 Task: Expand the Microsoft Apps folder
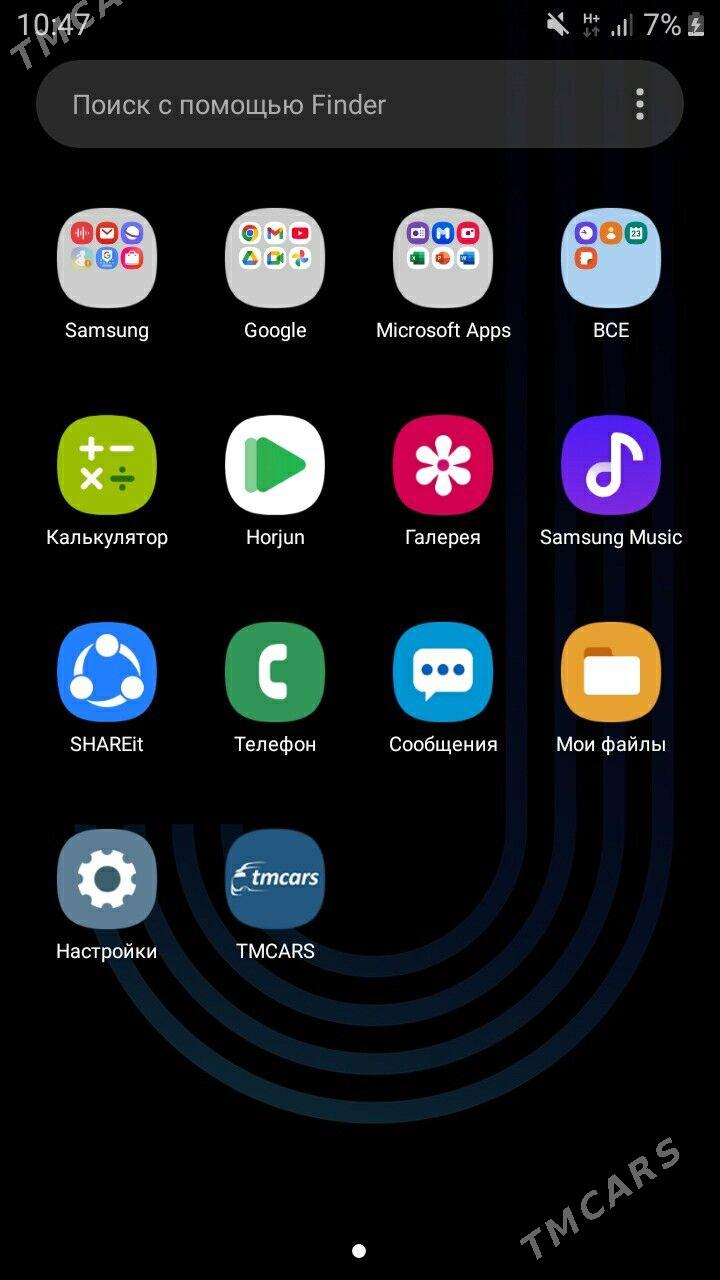coord(443,258)
